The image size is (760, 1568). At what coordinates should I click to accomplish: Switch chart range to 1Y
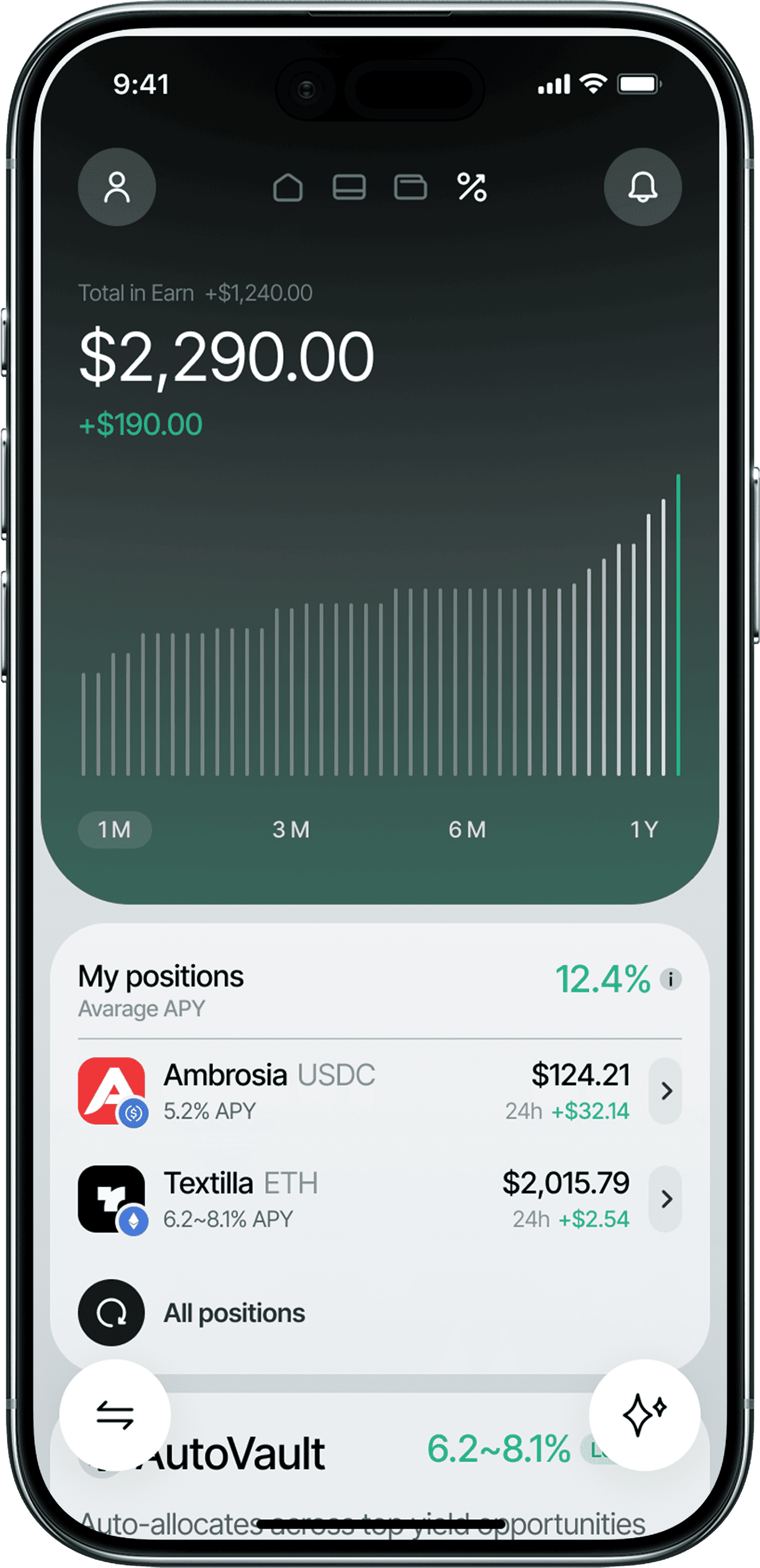click(x=646, y=830)
